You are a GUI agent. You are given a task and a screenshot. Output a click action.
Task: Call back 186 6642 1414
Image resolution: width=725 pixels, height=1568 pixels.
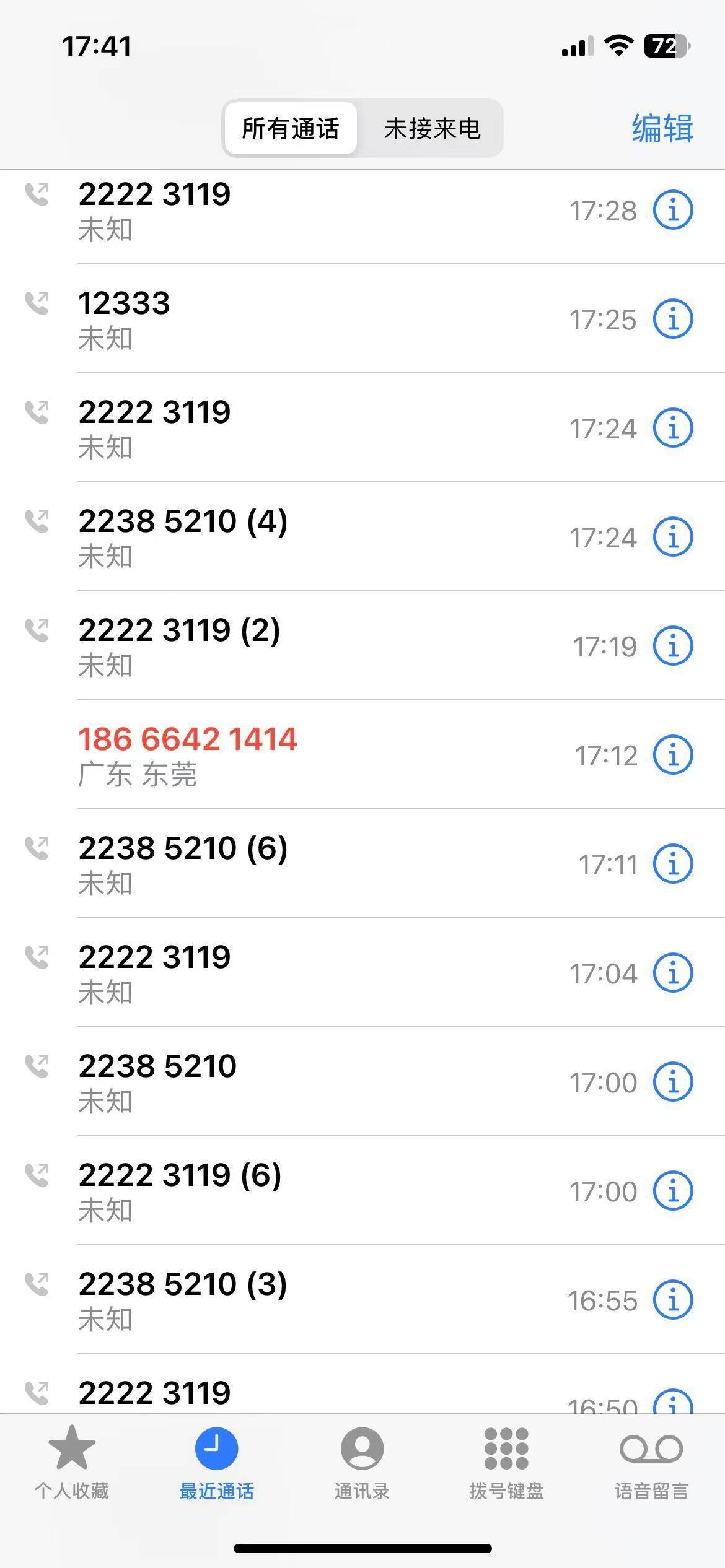362,754
